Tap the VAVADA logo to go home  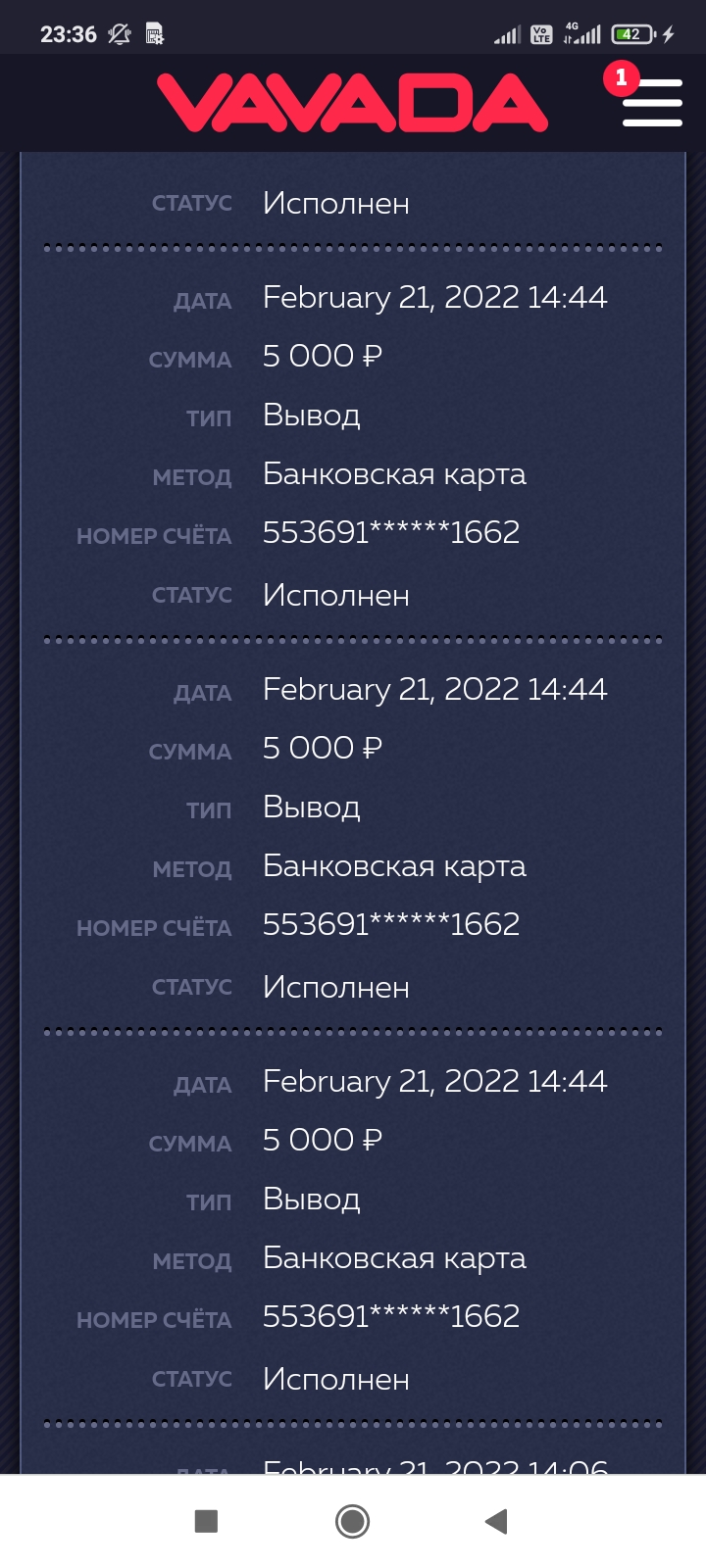click(352, 103)
